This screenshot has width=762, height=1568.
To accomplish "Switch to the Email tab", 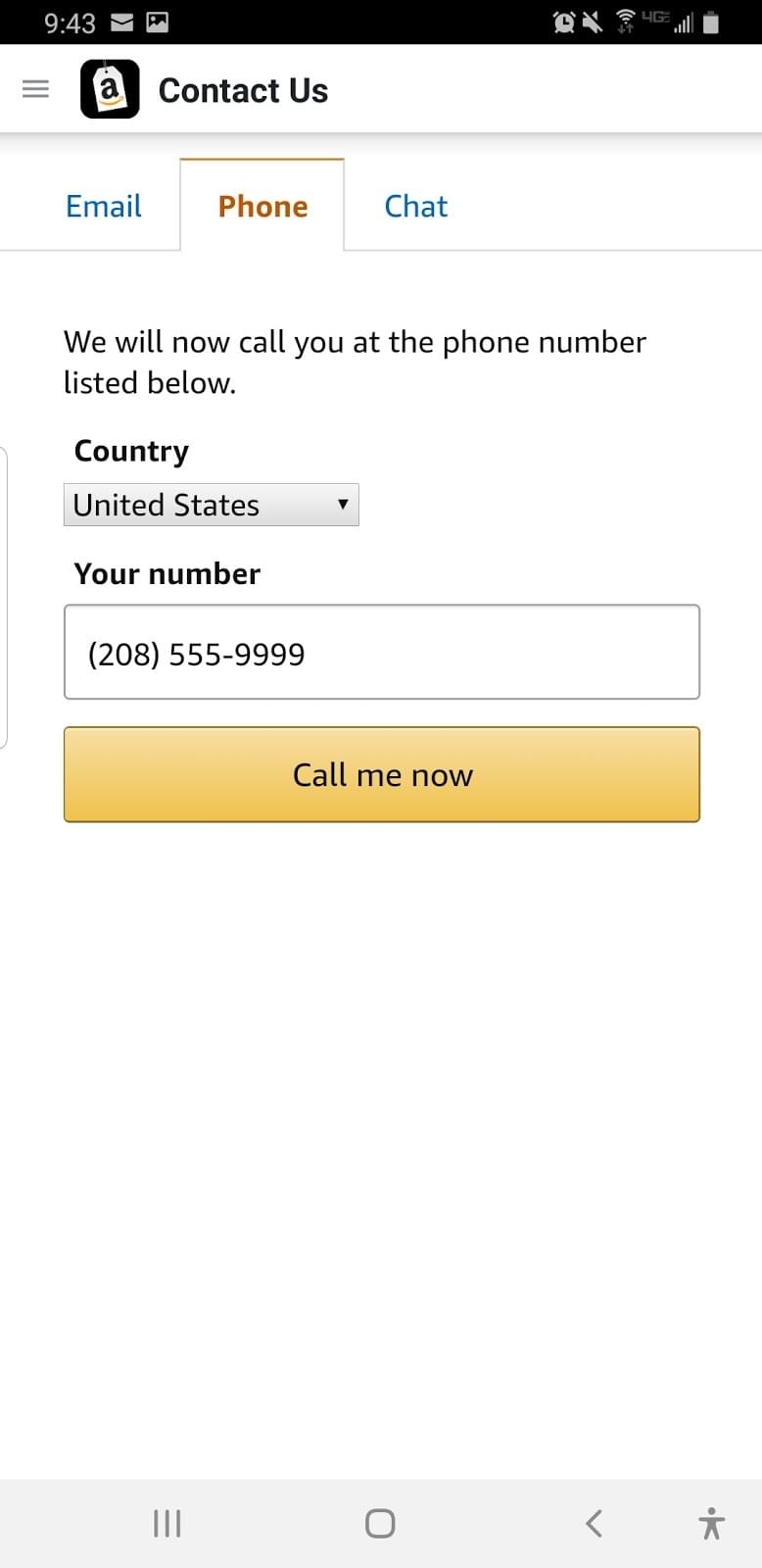I will pyautogui.click(x=104, y=206).
